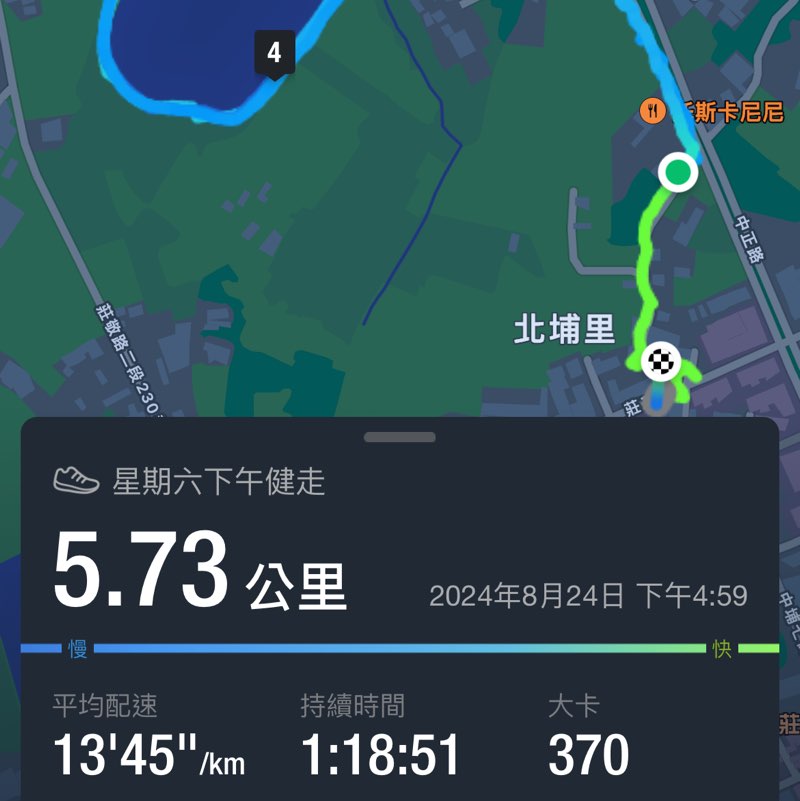Select the start point circle on the green route
The width and height of the screenshot is (800, 801).
[678, 172]
